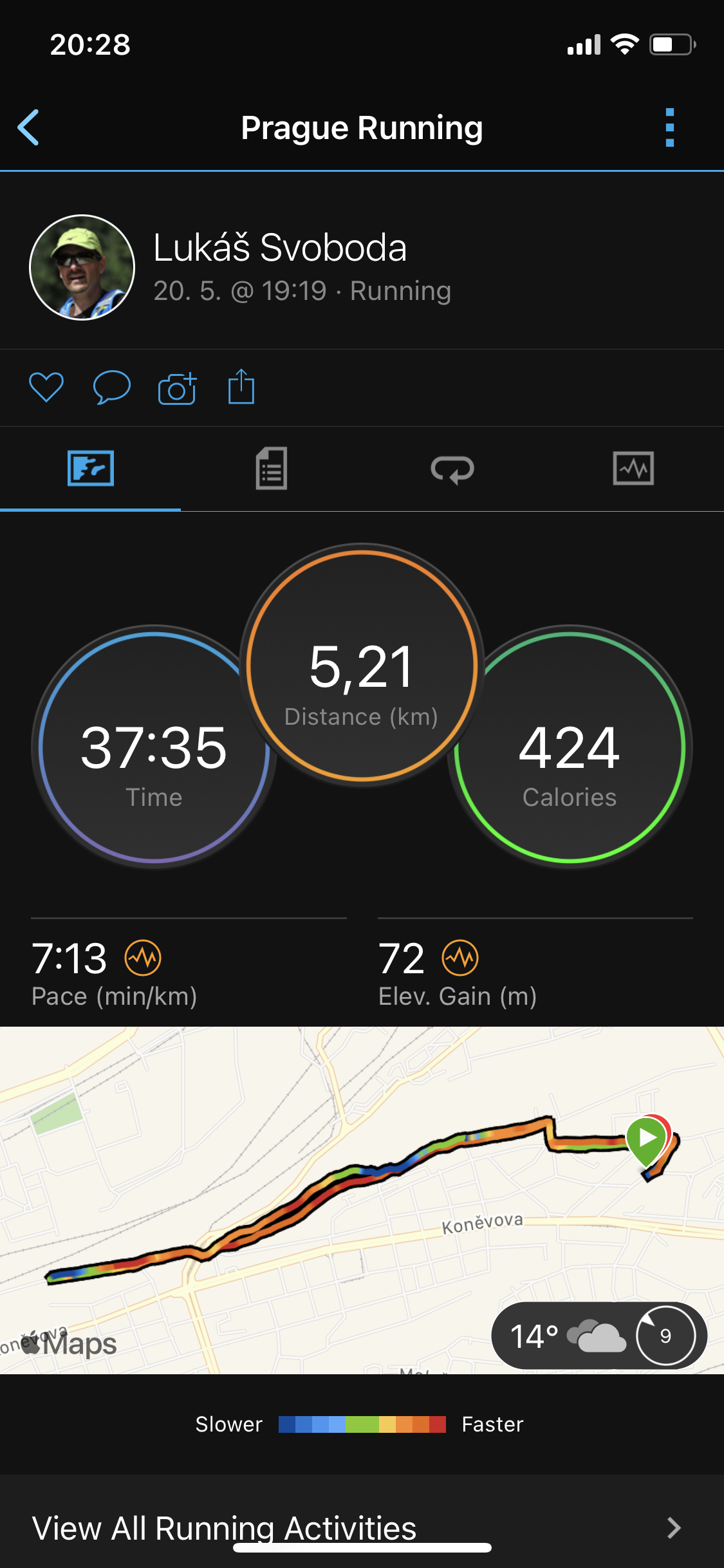Viewport: 724px width, 1568px height.
Task: Switch to the stats list tab
Action: pyautogui.click(x=272, y=469)
